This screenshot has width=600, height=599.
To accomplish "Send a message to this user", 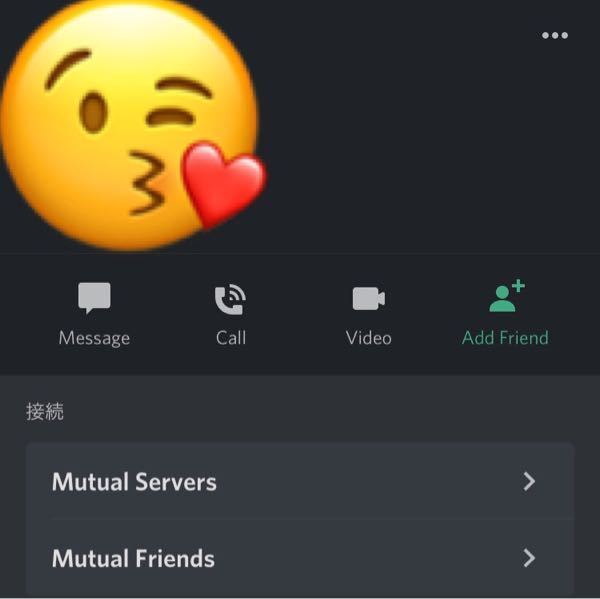I will click(94, 313).
